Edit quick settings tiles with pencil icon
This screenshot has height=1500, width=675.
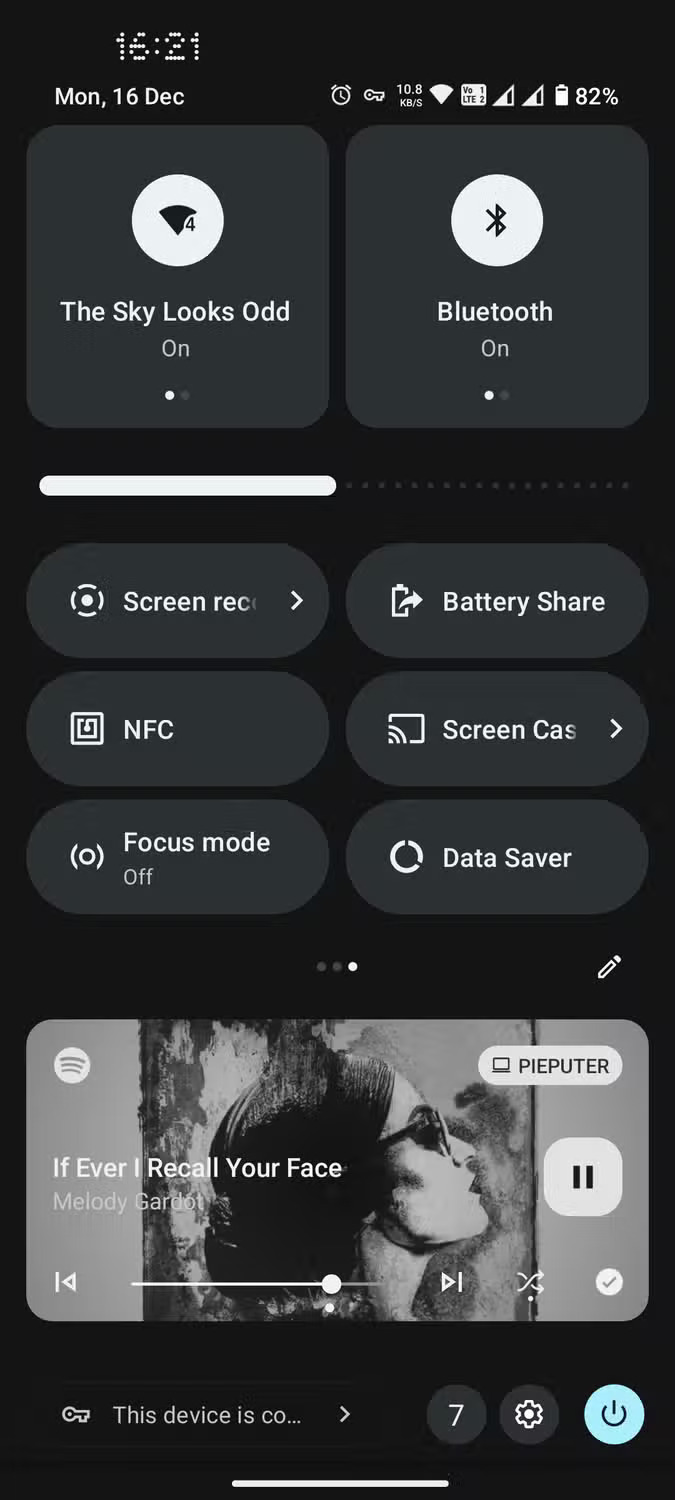pos(609,967)
